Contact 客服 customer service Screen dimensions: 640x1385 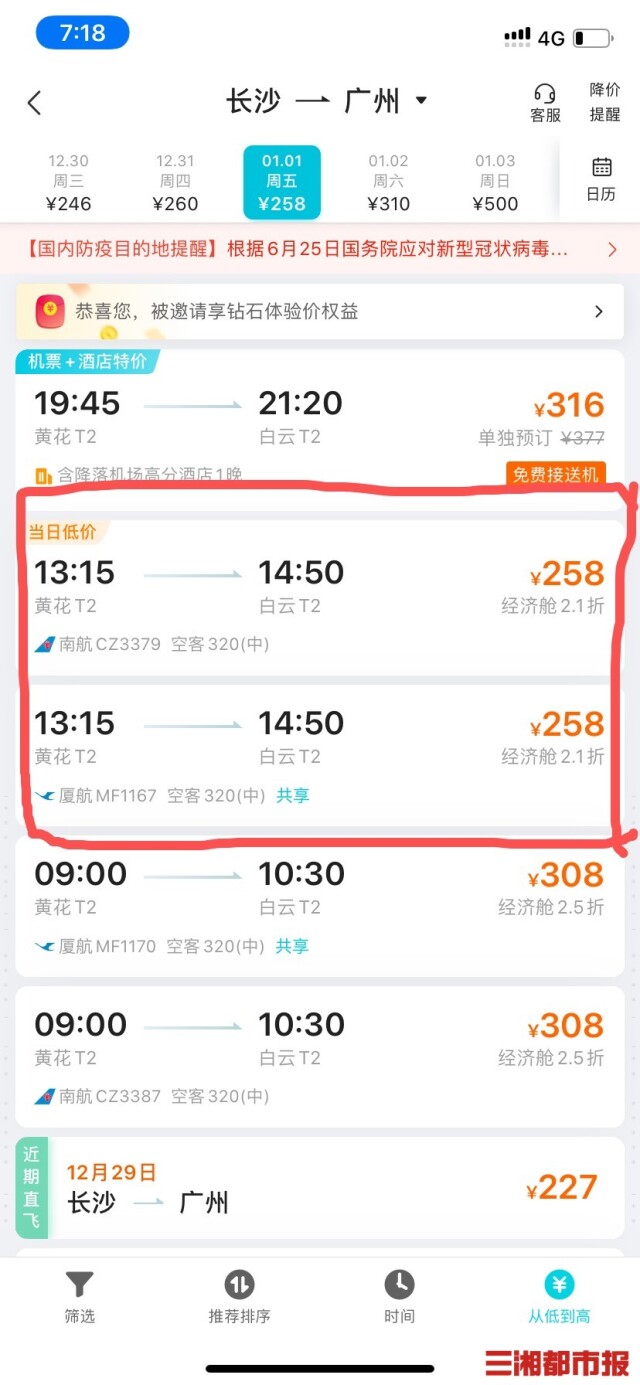coord(545,103)
